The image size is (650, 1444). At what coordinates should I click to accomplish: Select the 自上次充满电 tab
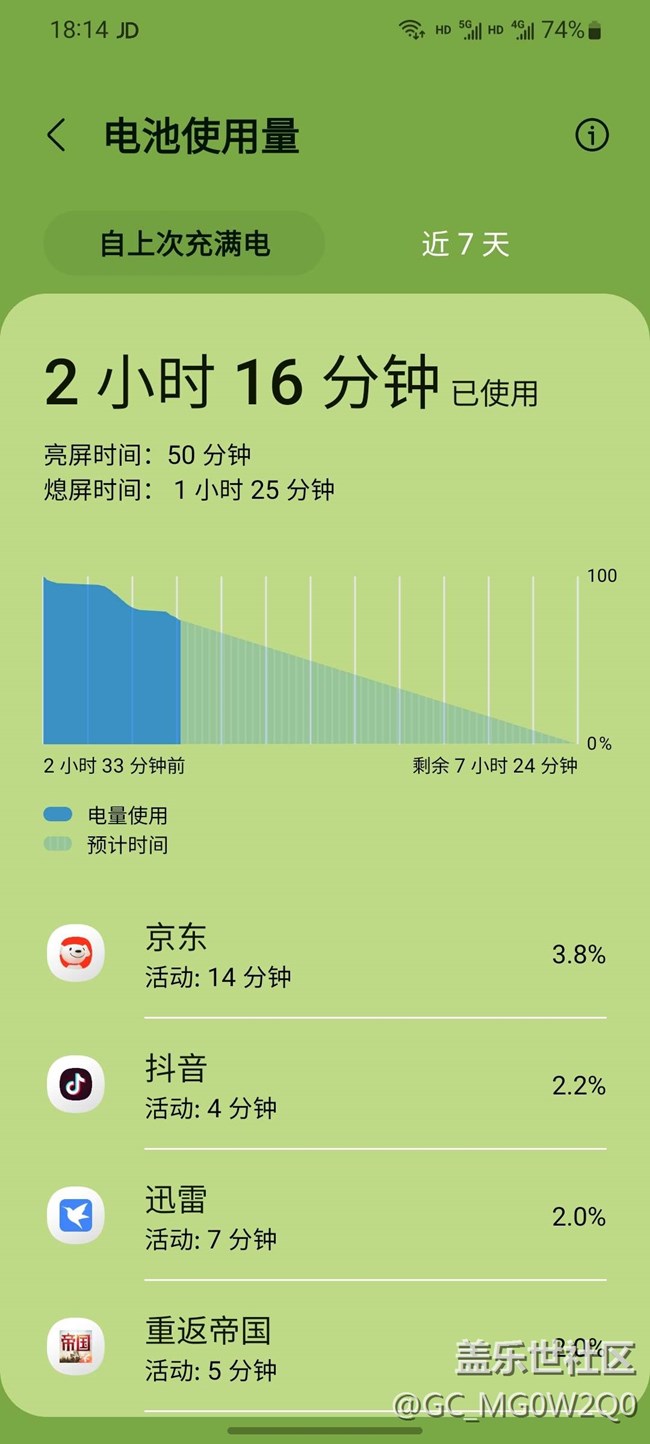185,243
